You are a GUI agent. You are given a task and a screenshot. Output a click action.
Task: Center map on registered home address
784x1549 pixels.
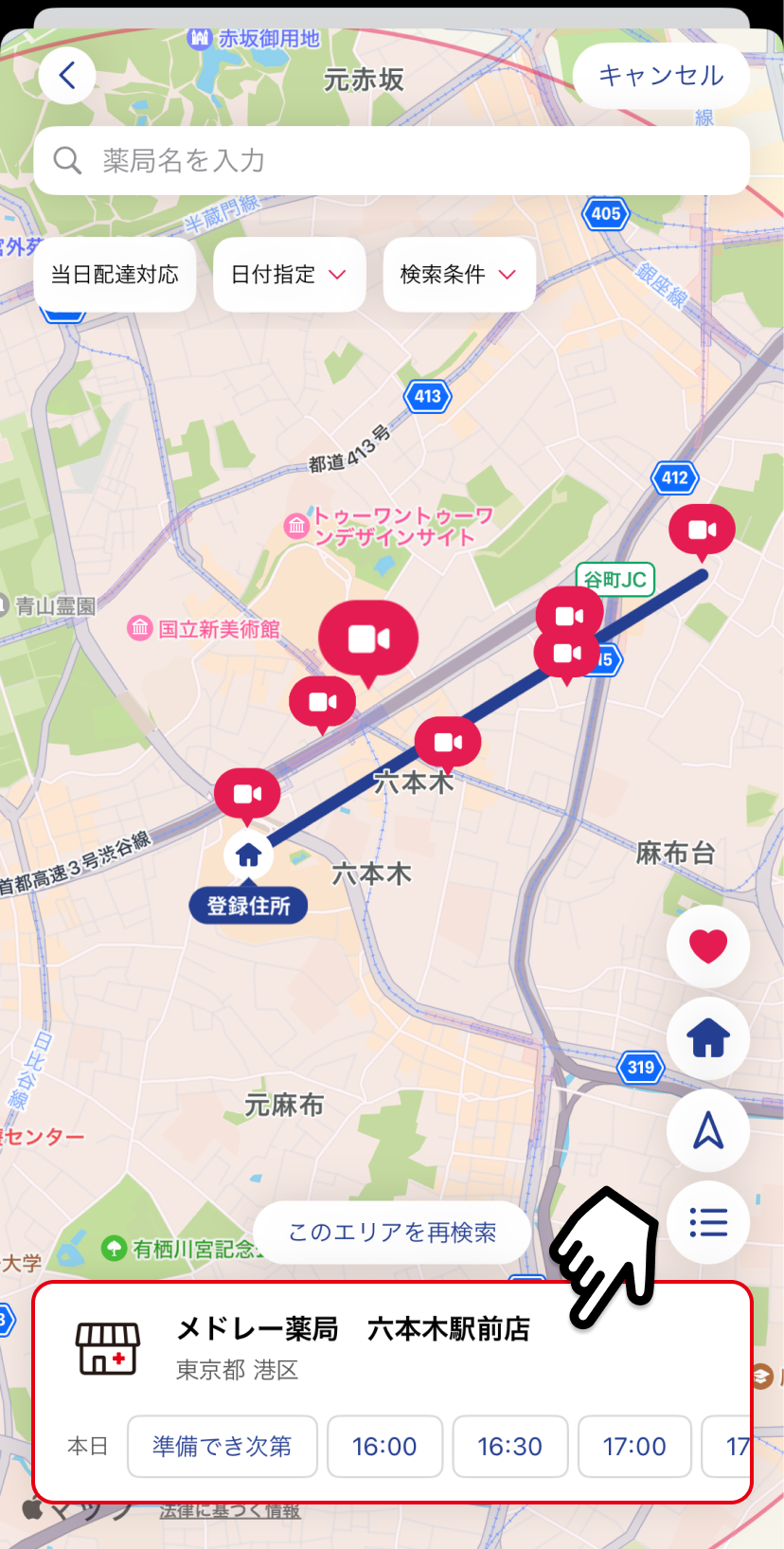click(x=708, y=1038)
